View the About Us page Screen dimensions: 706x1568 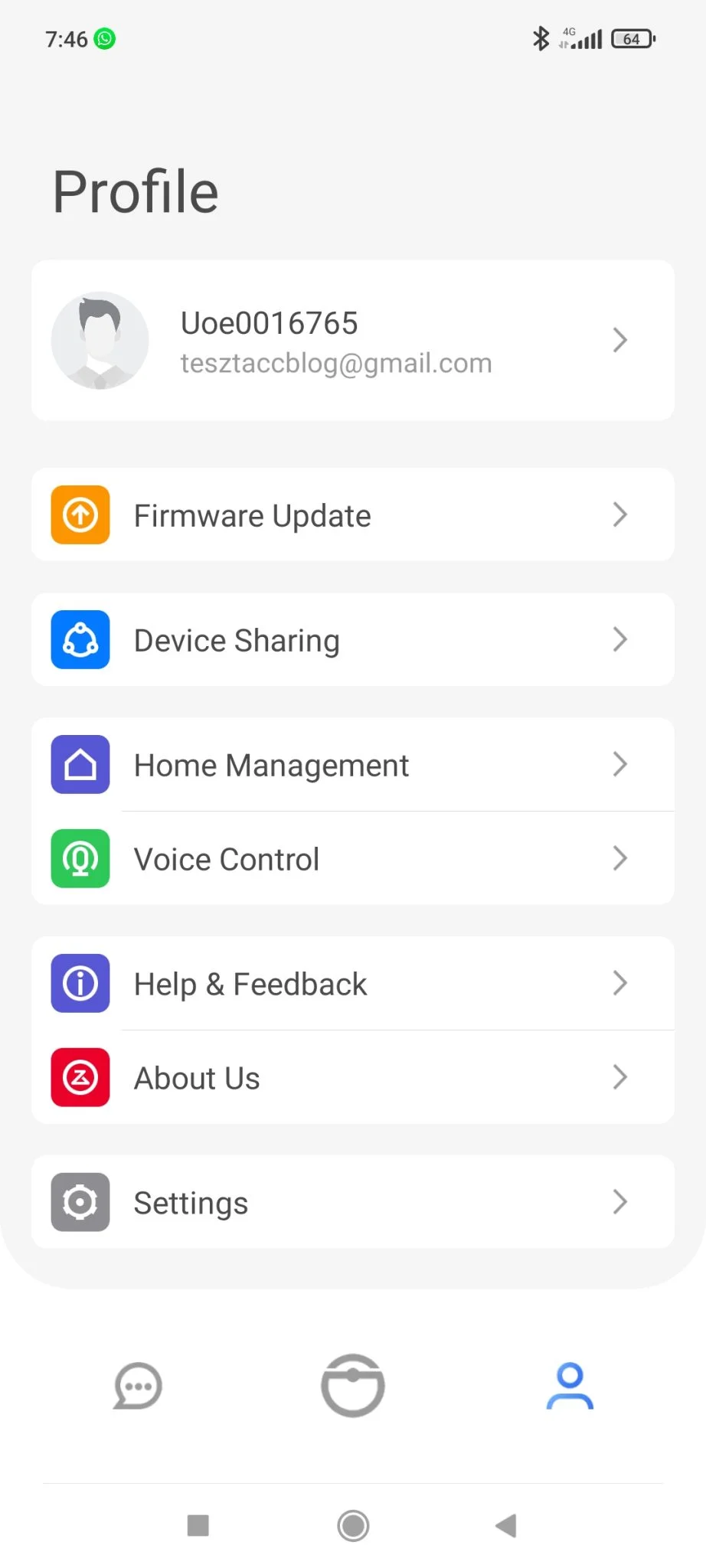click(x=352, y=1078)
